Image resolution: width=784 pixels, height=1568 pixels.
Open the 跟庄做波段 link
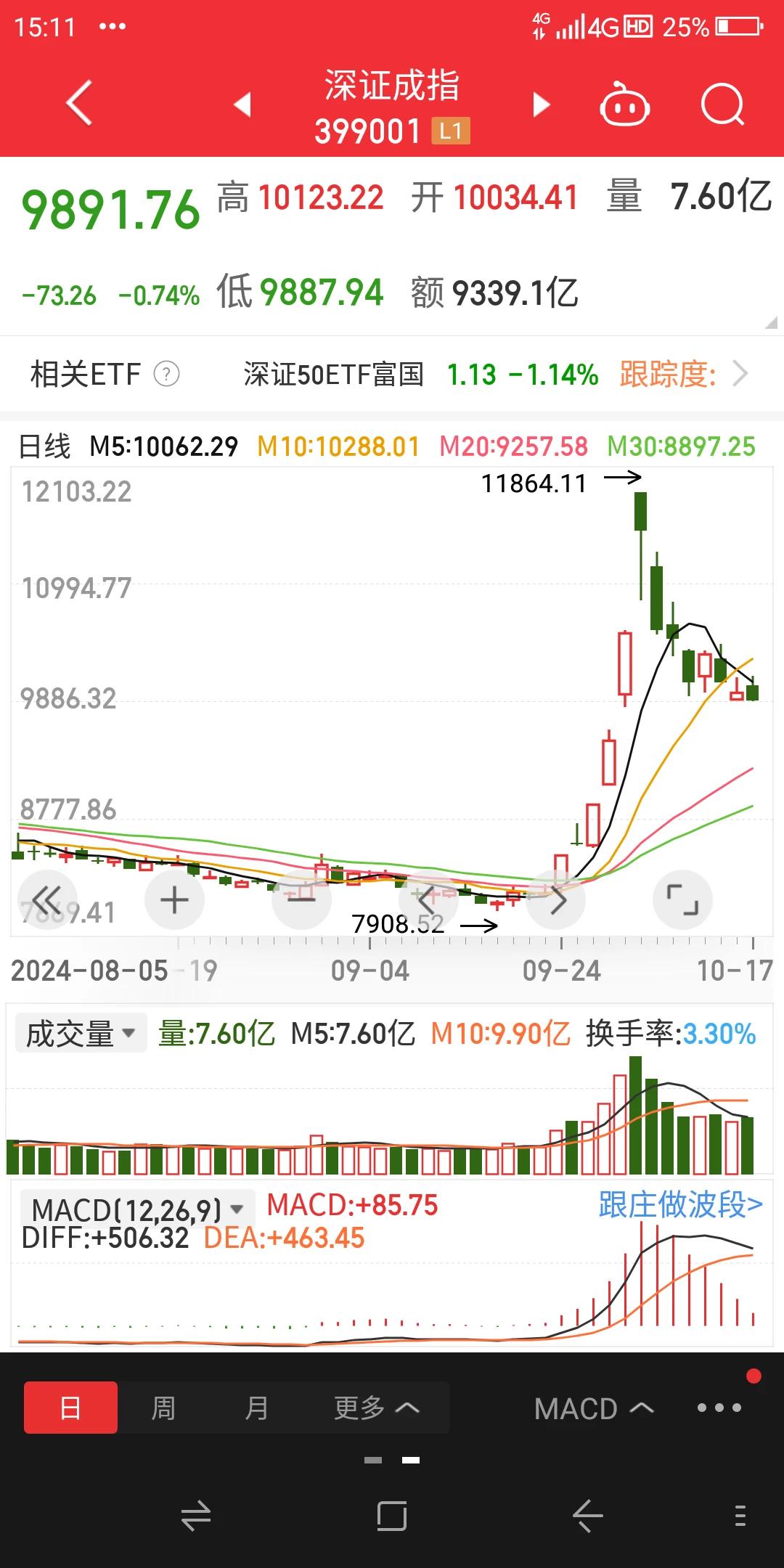[x=680, y=1205]
